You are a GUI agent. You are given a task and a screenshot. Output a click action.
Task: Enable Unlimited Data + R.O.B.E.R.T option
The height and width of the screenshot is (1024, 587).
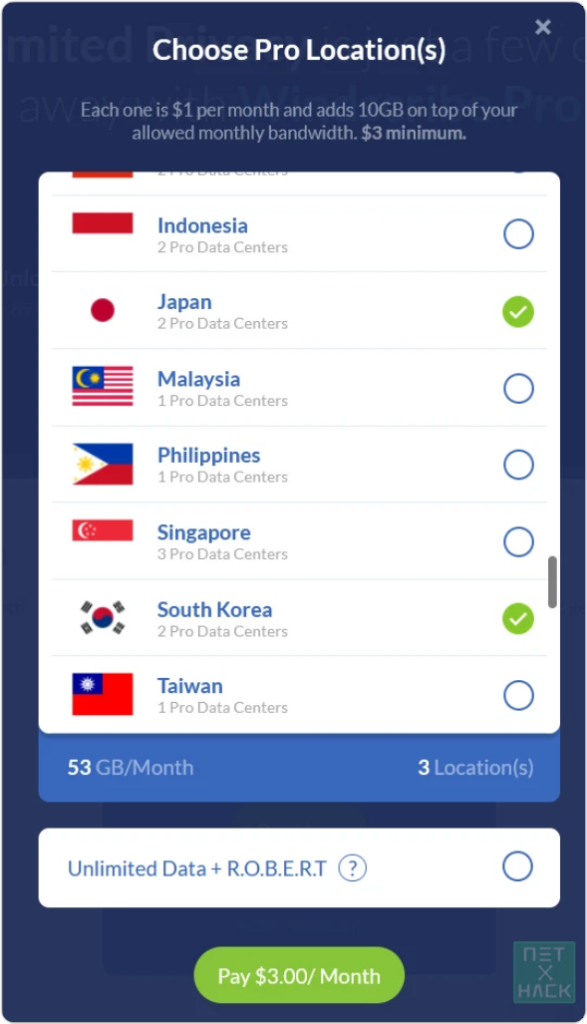pyautogui.click(x=518, y=867)
